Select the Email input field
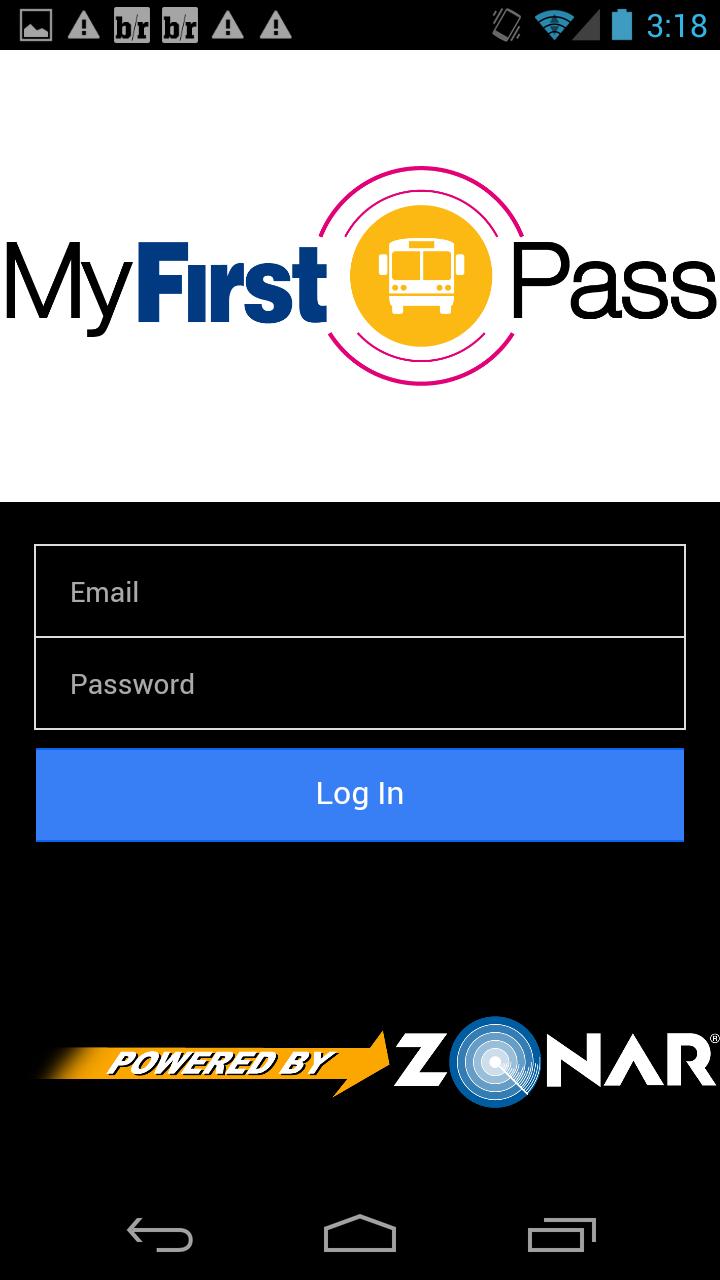This screenshot has height=1280, width=720. (x=360, y=592)
